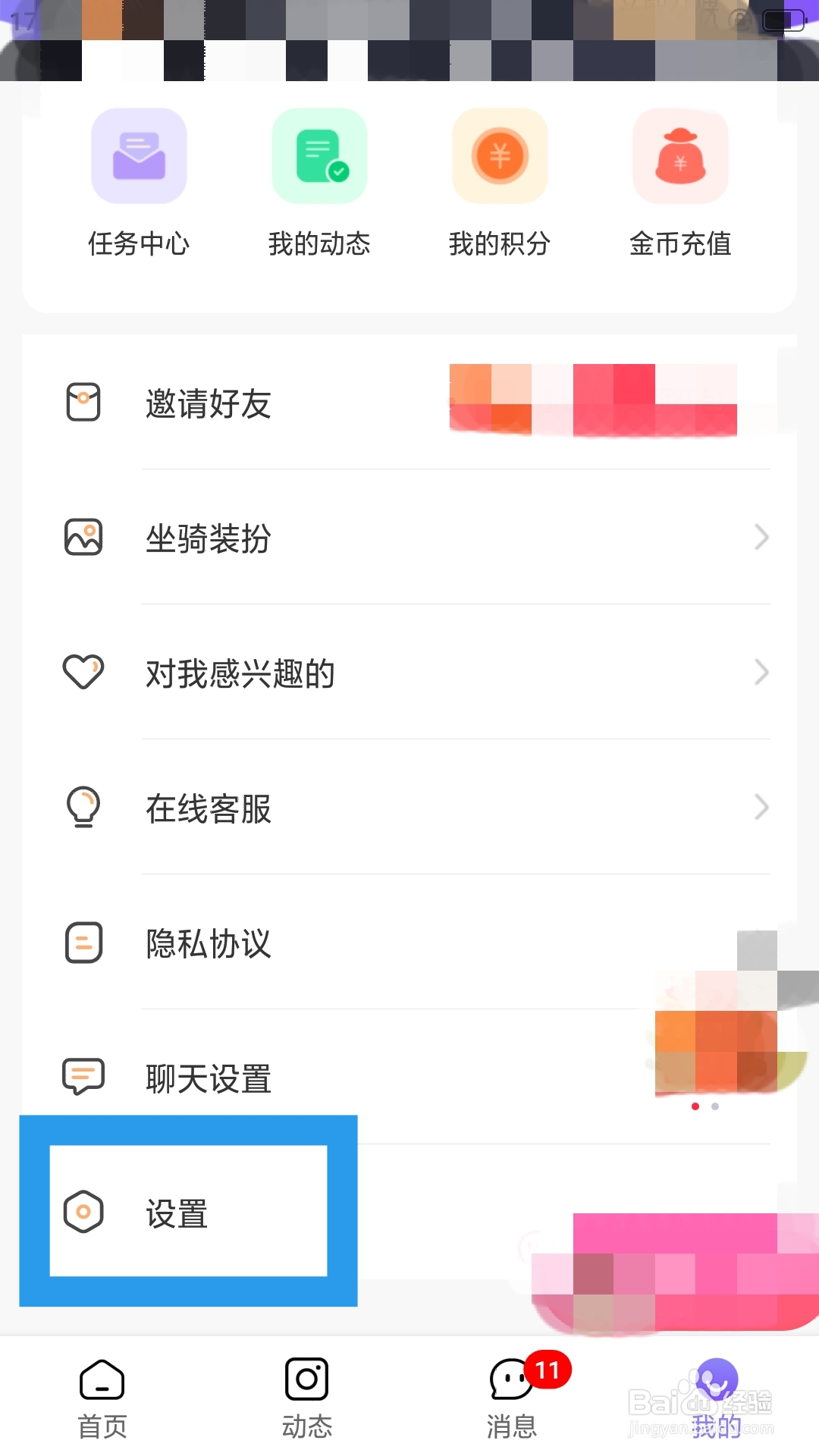Screen dimensions: 819x1456
Task: Tap the 邀请好友 invite icon
Action: (83, 403)
